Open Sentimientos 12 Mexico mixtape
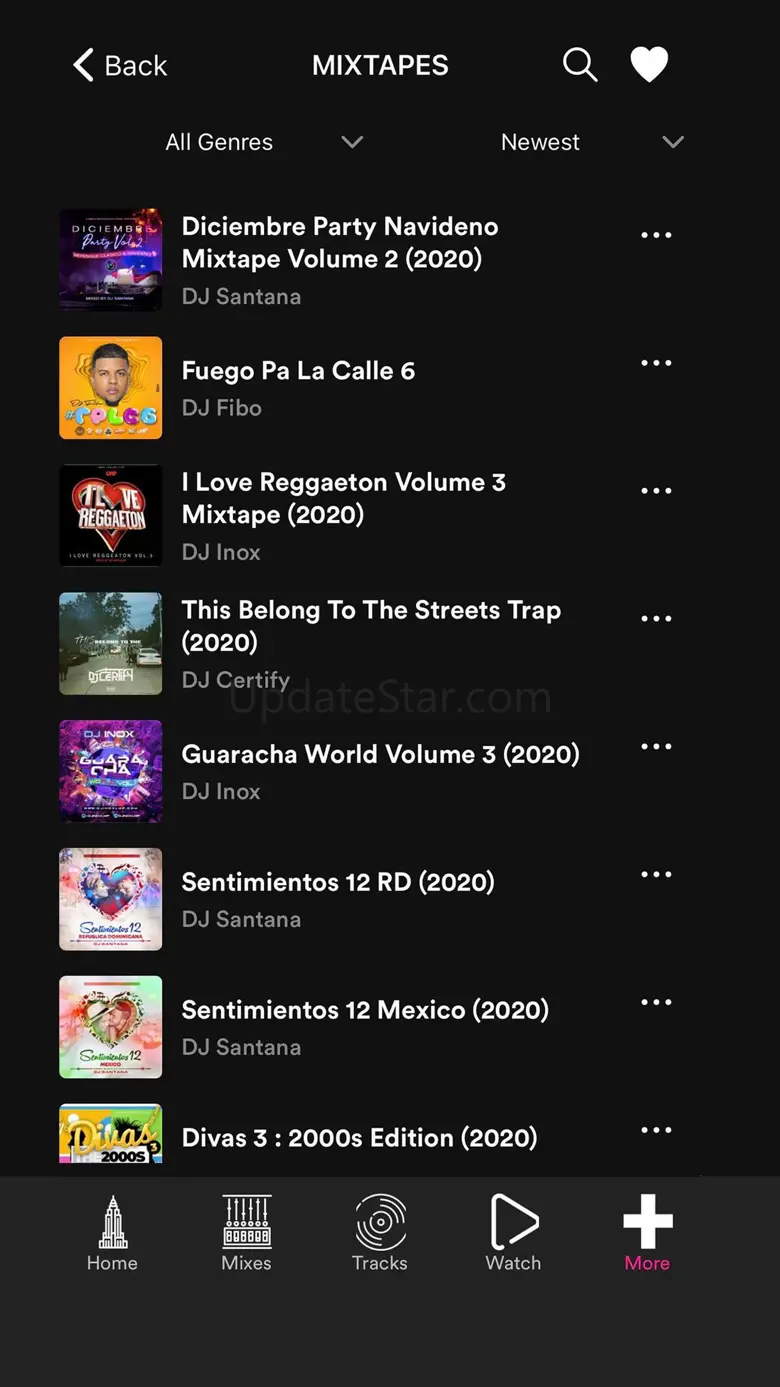This screenshot has height=1387, width=780. [365, 1010]
